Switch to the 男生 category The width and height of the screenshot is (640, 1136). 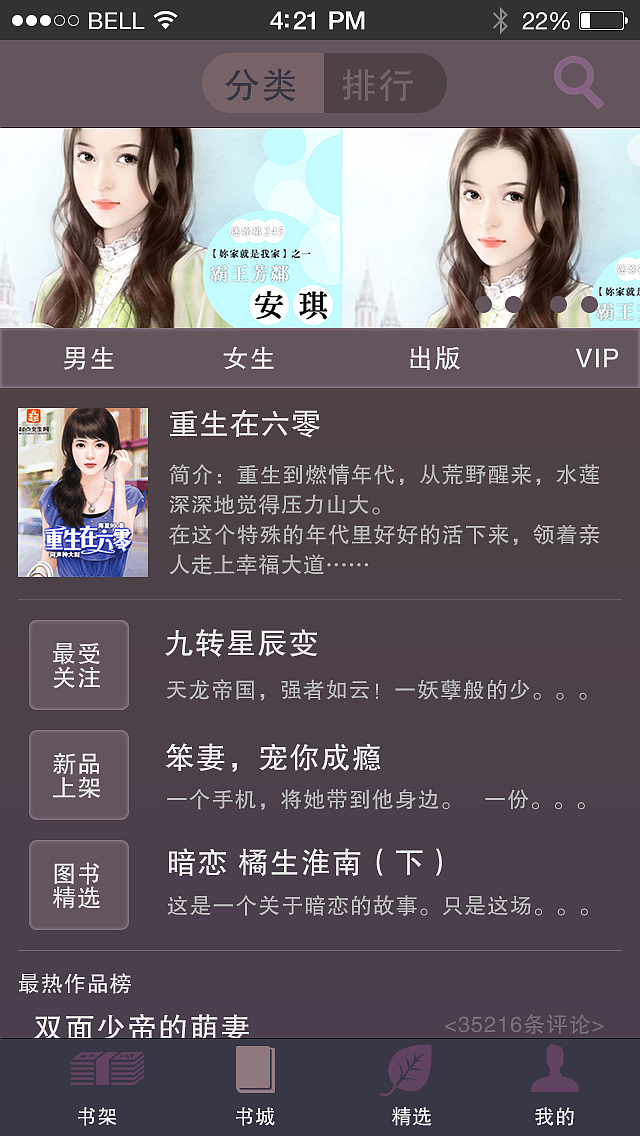[89, 358]
